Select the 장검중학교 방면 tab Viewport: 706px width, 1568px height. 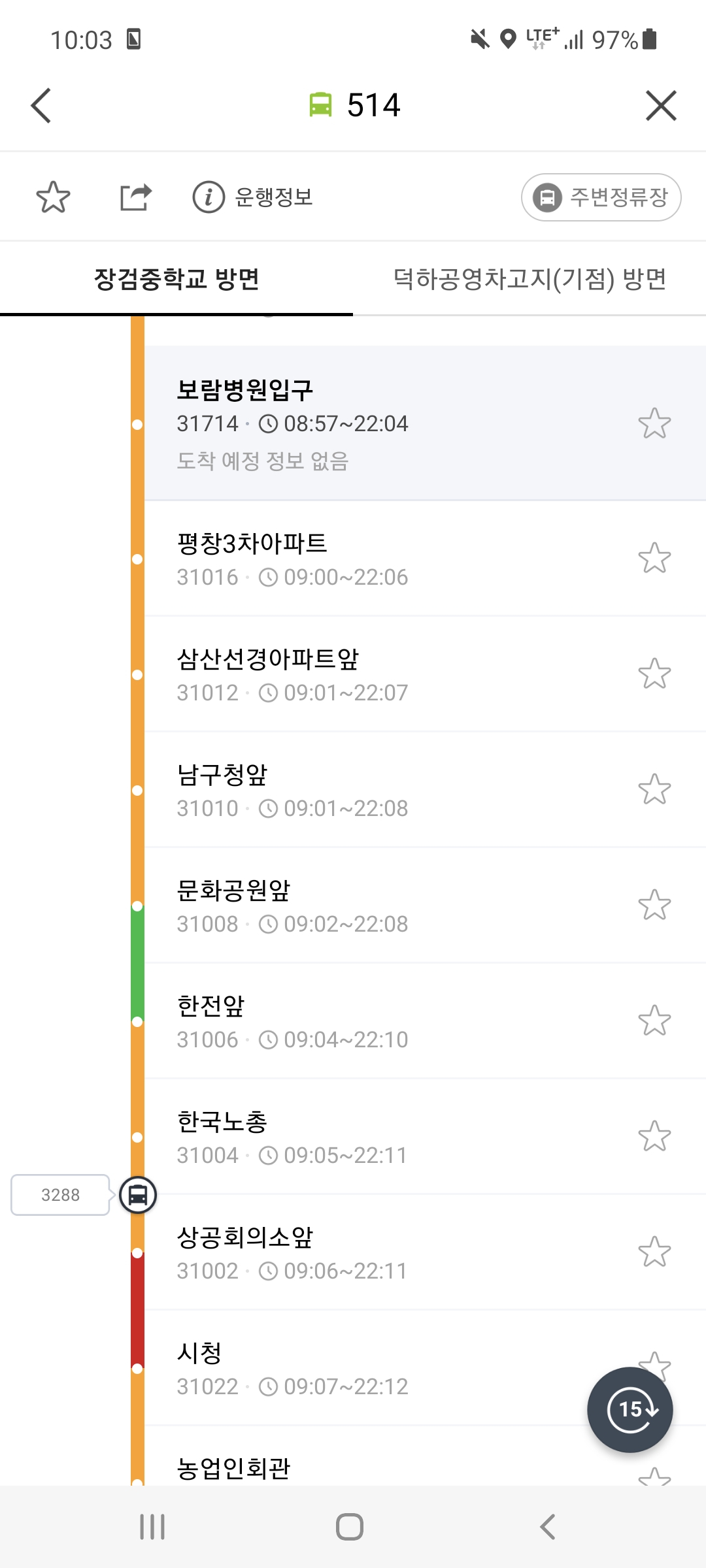point(176,279)
